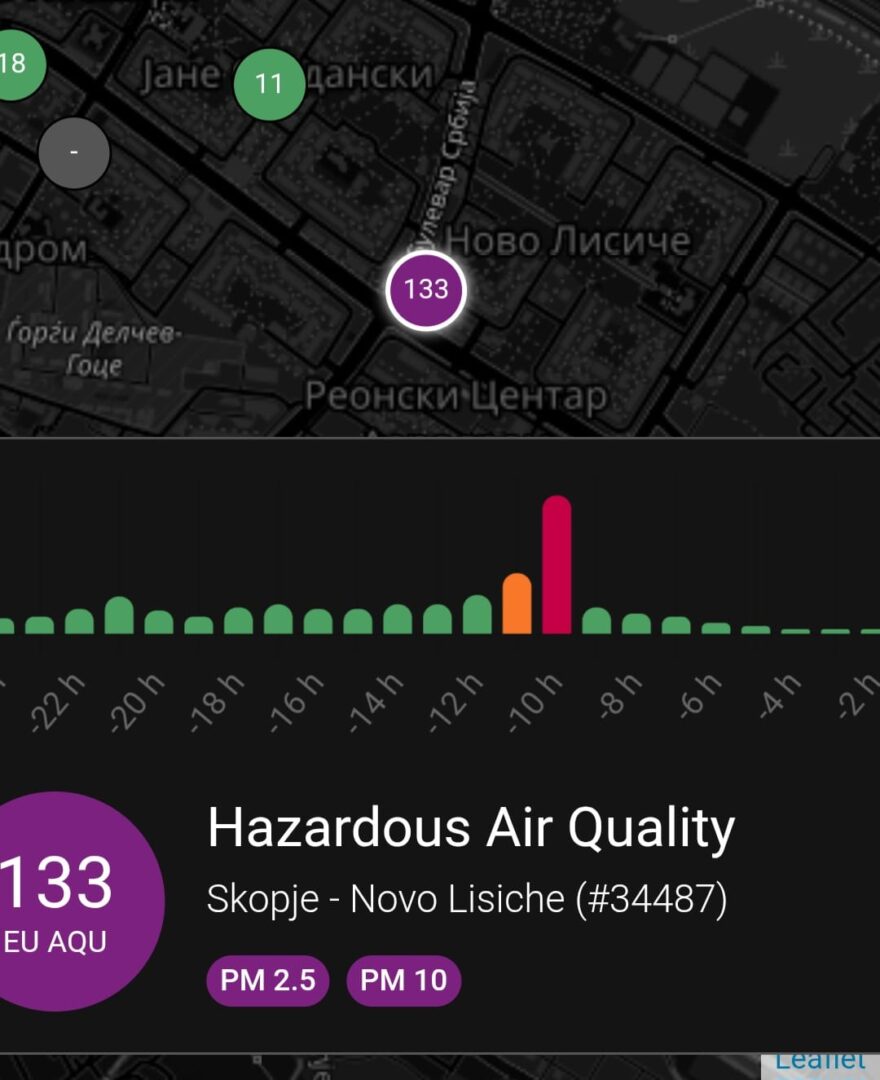The height and width of the screenshot is (1080, 880).
Task: Select the PM 2.5 chip
Action: tap(267, 980)
